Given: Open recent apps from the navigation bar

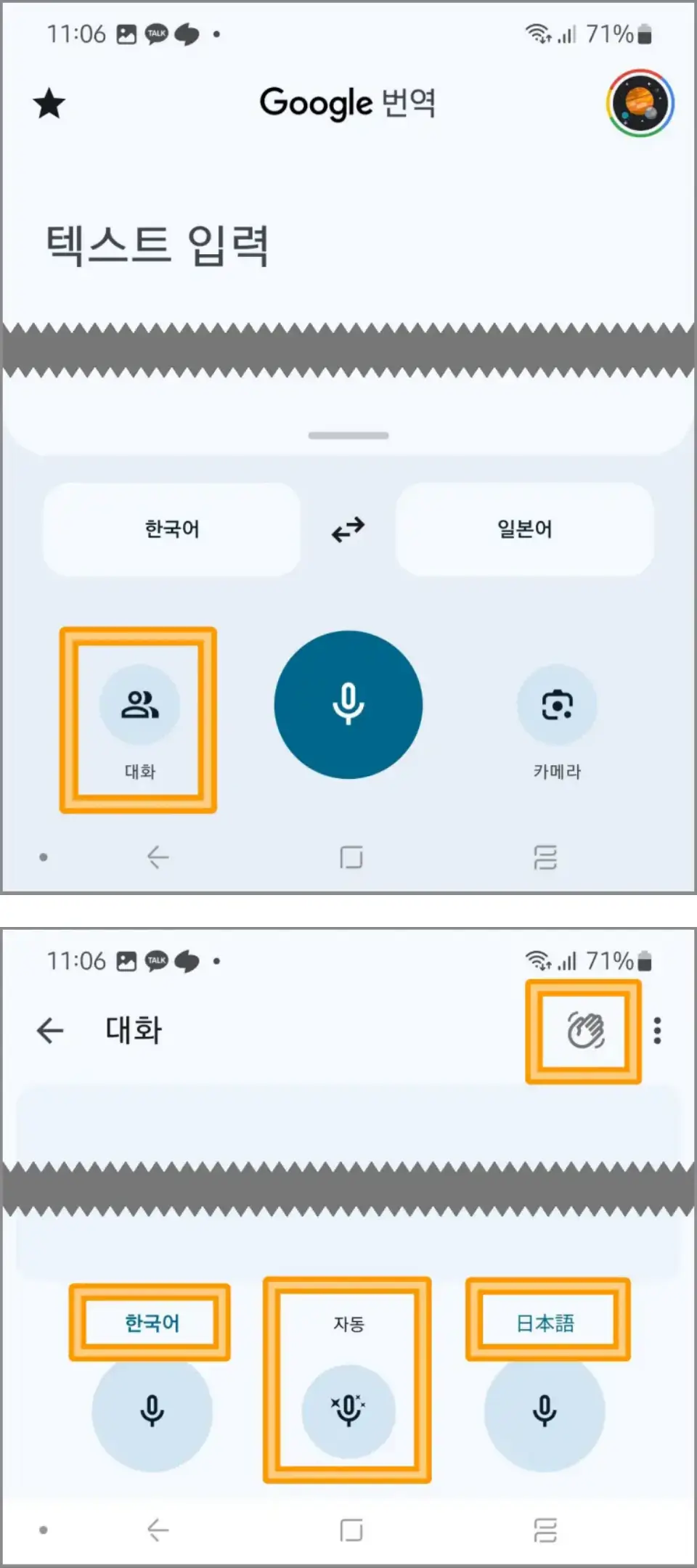Looking at the screenshot, I should pos(545,857).
